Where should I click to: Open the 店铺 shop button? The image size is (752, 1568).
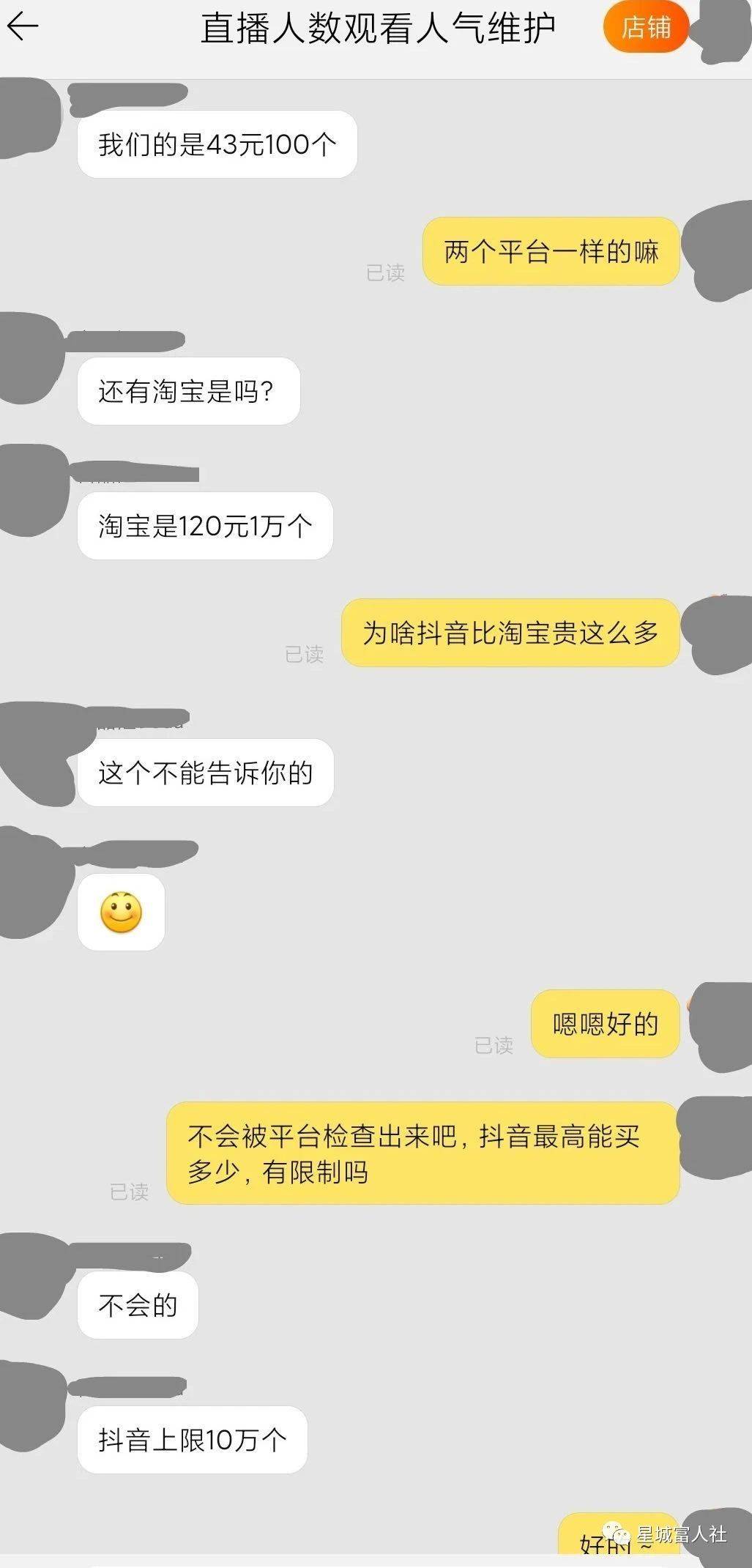(x=645, y=28)
